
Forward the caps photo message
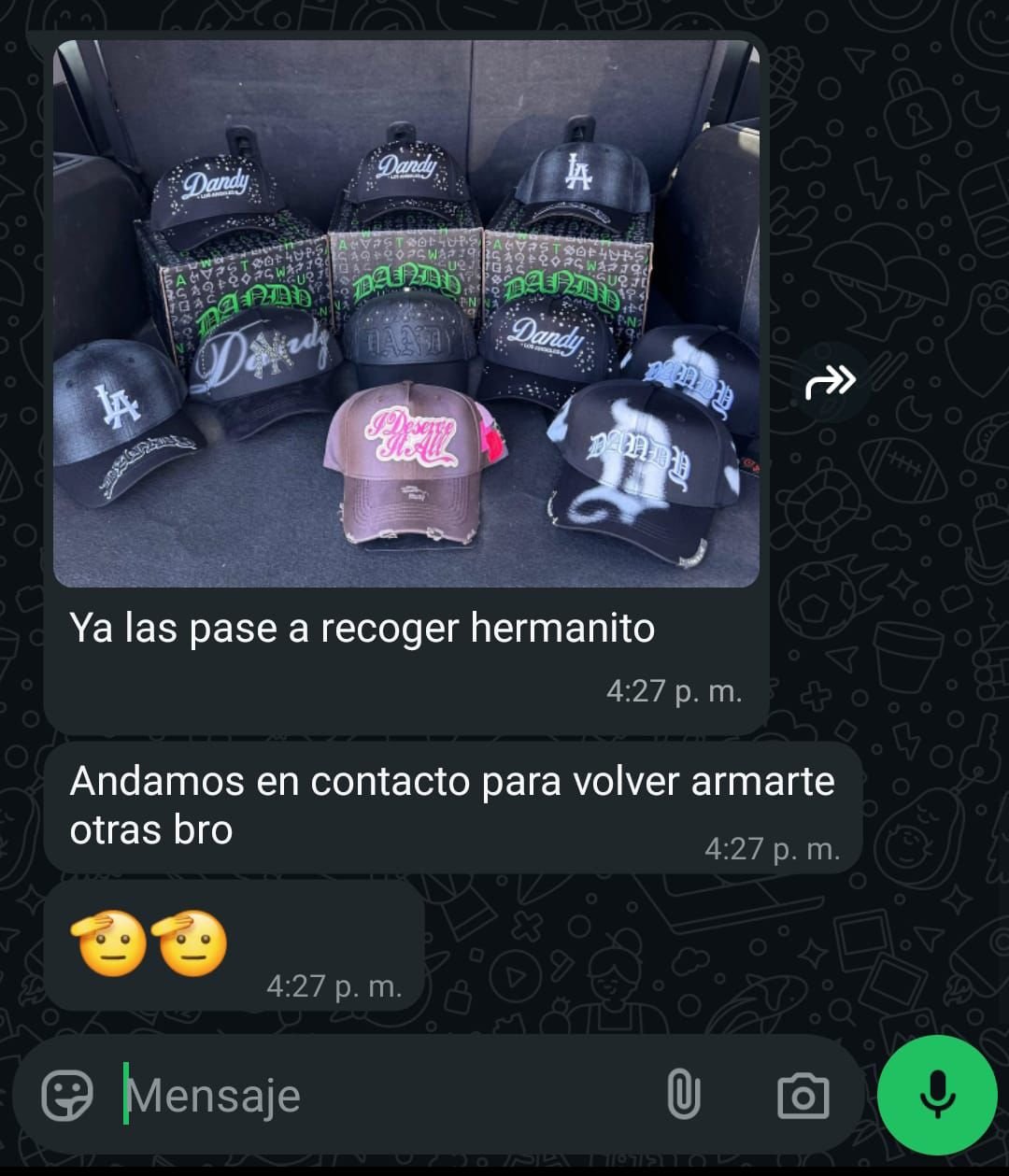tap(830, 381)
